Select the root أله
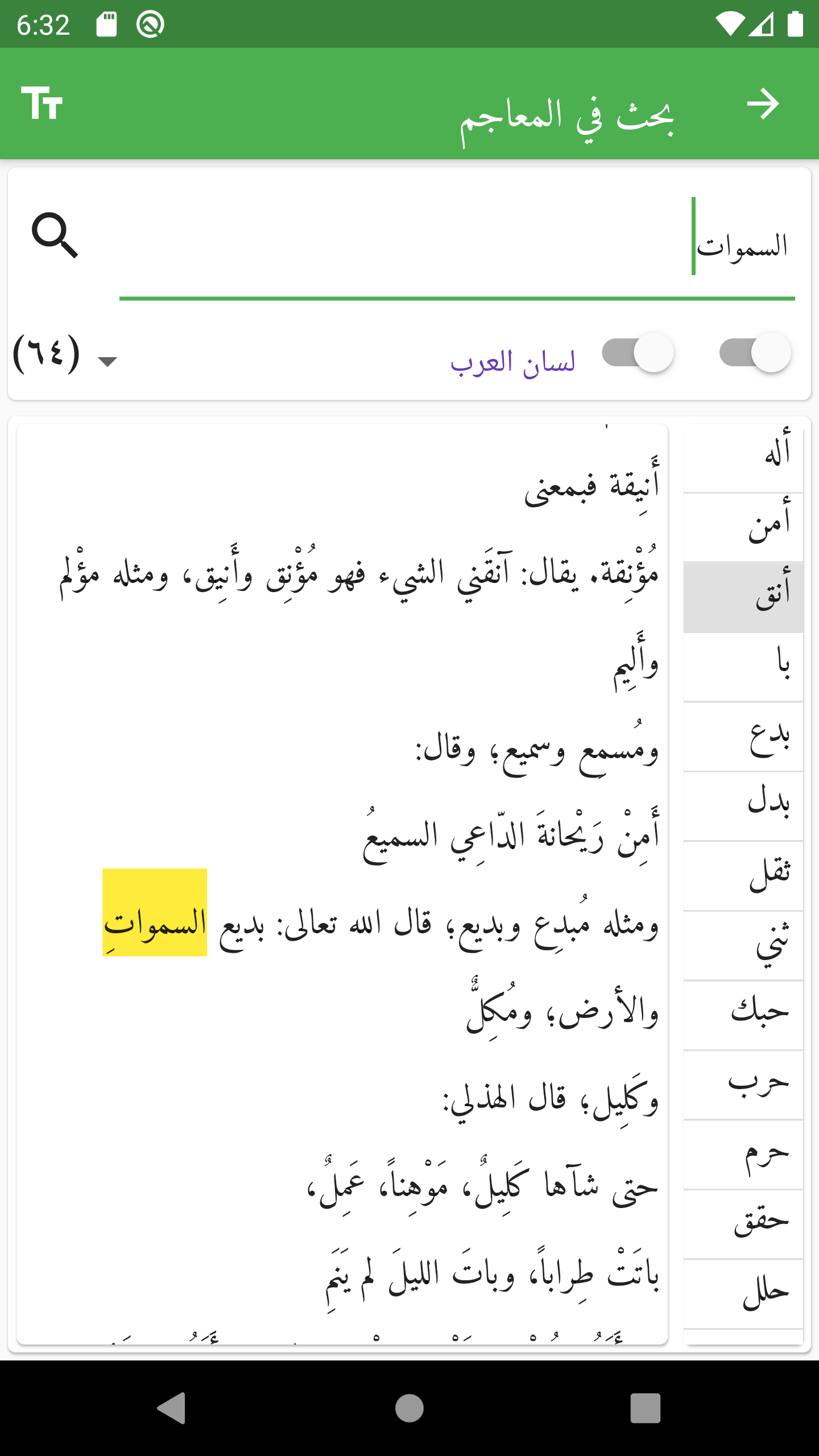819x1456 pixels. point(743,458)
